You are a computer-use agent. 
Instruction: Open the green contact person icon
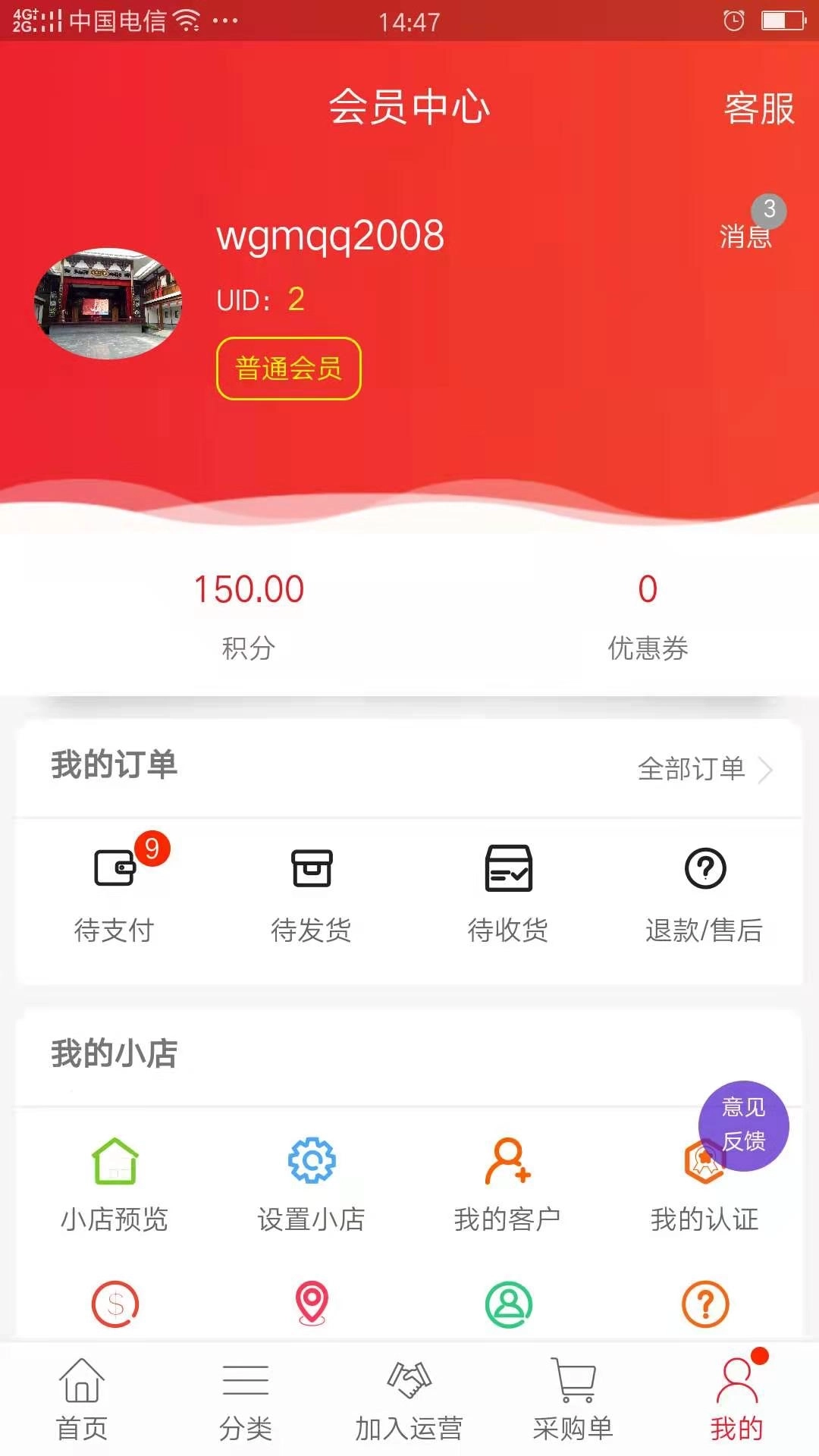[510, 1301]
